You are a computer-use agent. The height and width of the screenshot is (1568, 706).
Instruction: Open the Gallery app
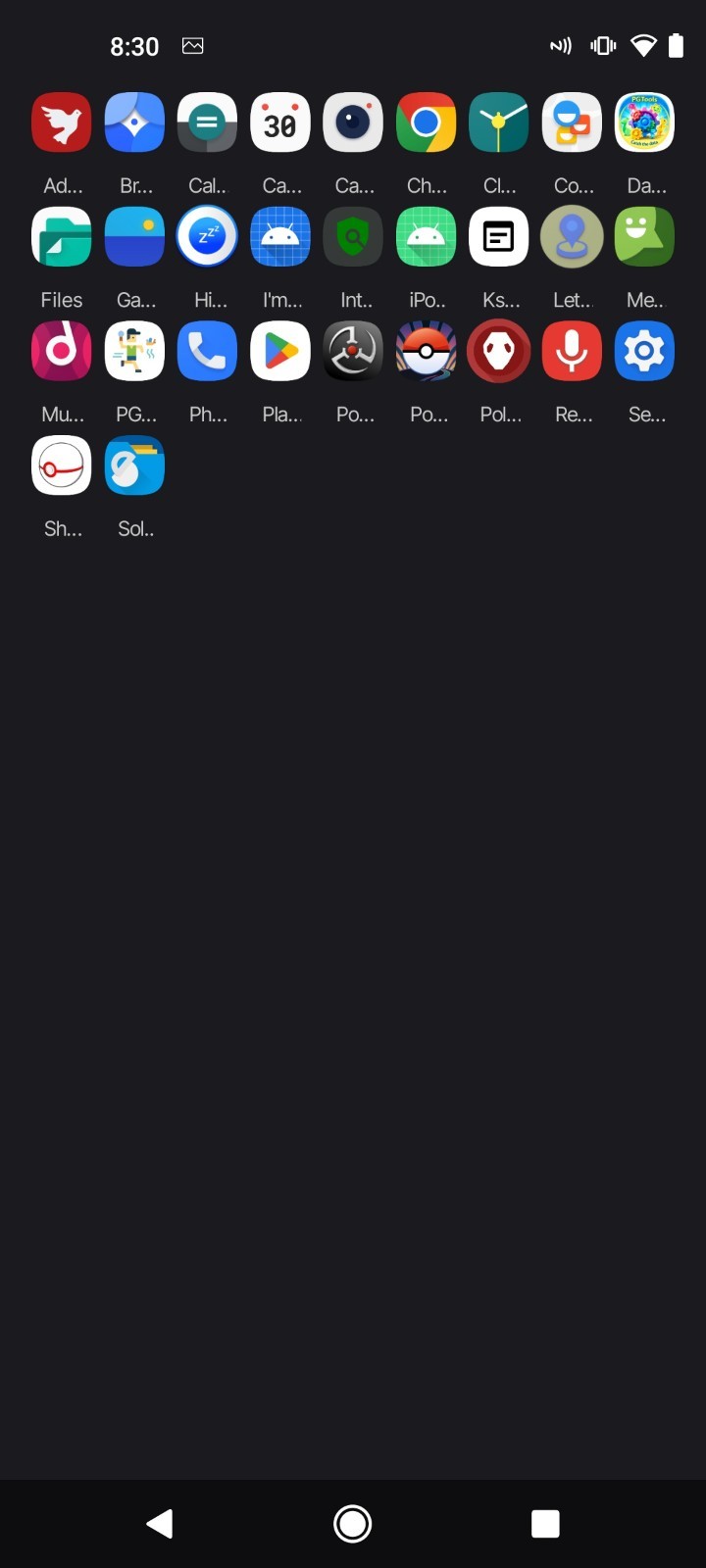click(134, 237)
